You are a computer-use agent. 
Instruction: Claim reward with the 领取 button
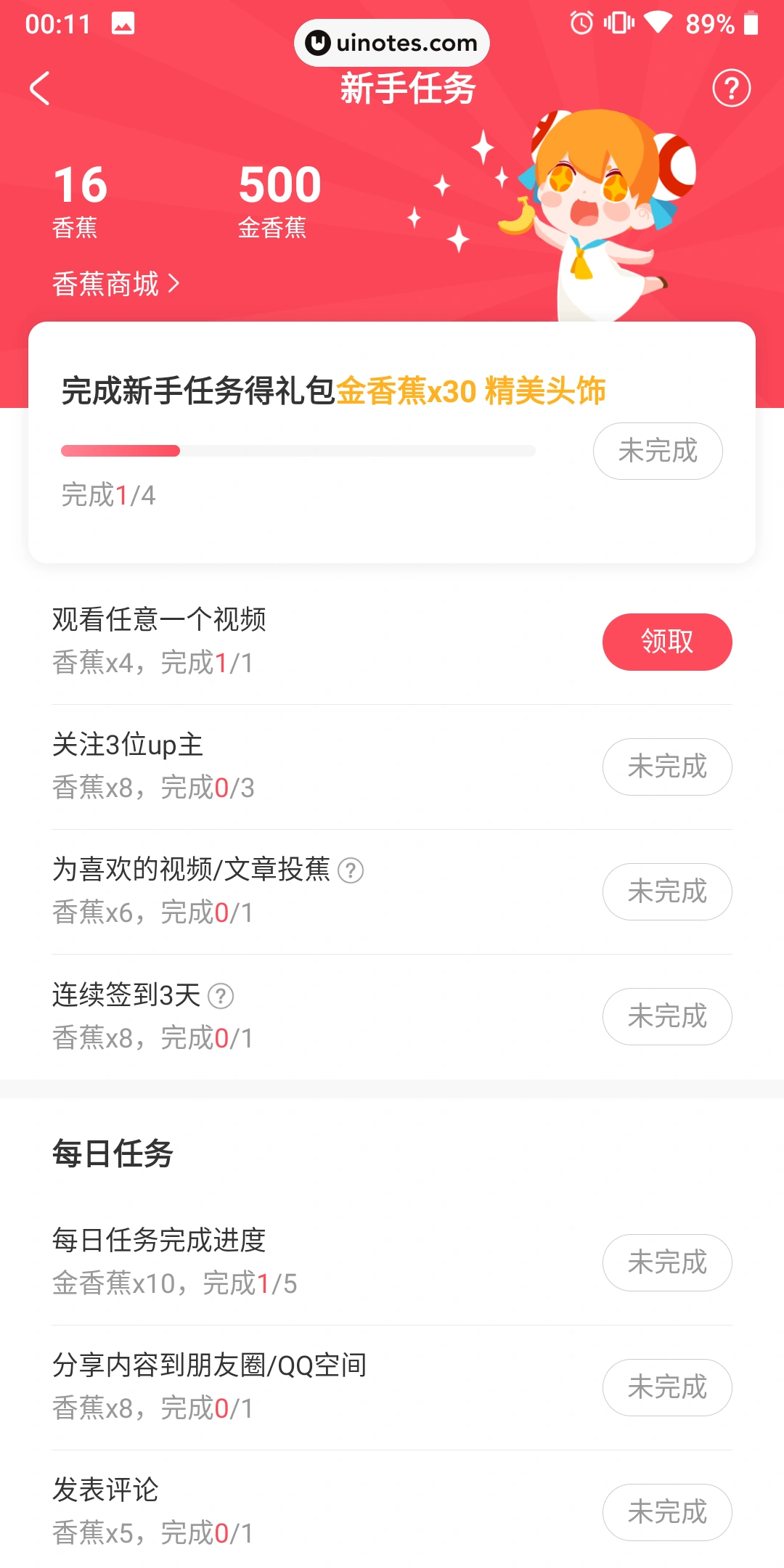(667, 641)
